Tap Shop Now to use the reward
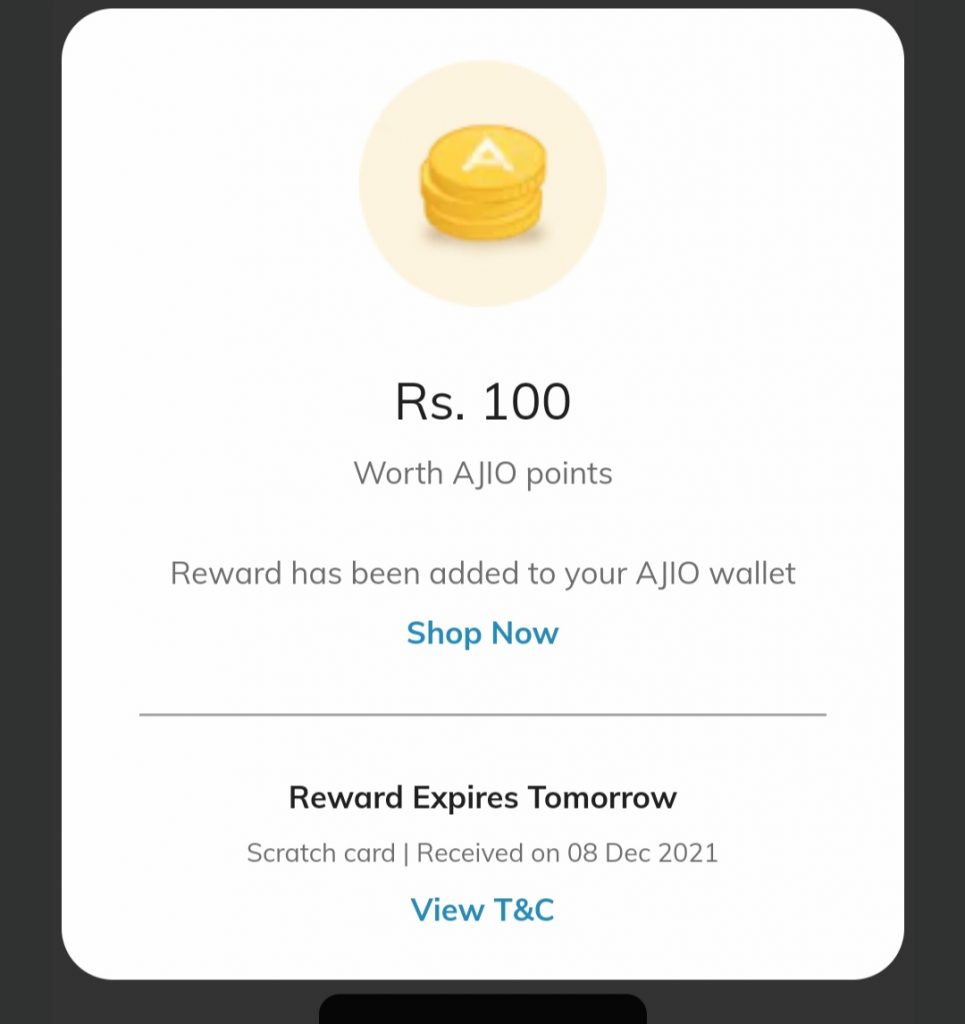This screenshot has height=1024, width=965. click(x=482, y=633)
